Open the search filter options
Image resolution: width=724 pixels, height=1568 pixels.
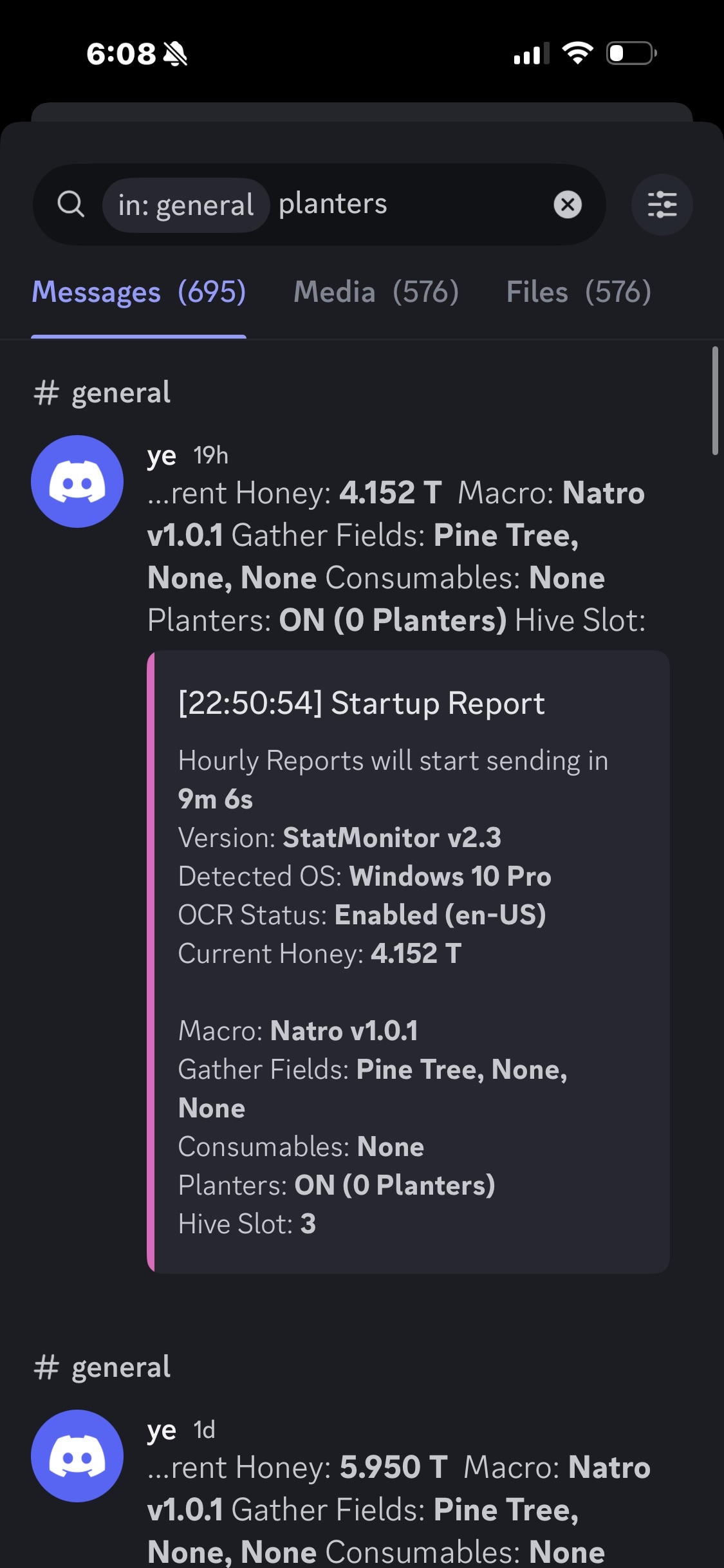point(662,205)
